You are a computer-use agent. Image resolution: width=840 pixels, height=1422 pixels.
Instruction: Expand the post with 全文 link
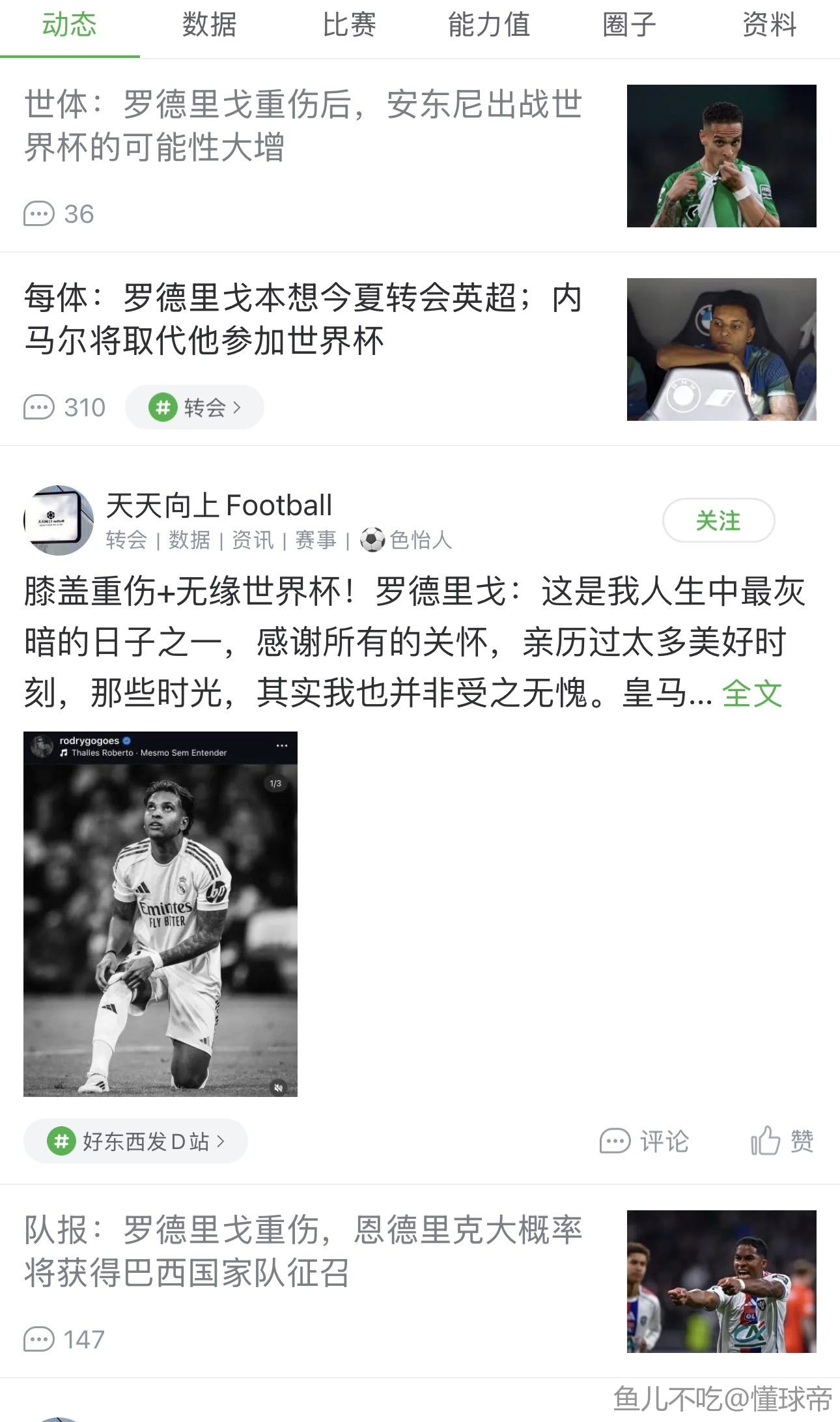tap(752, 693)
